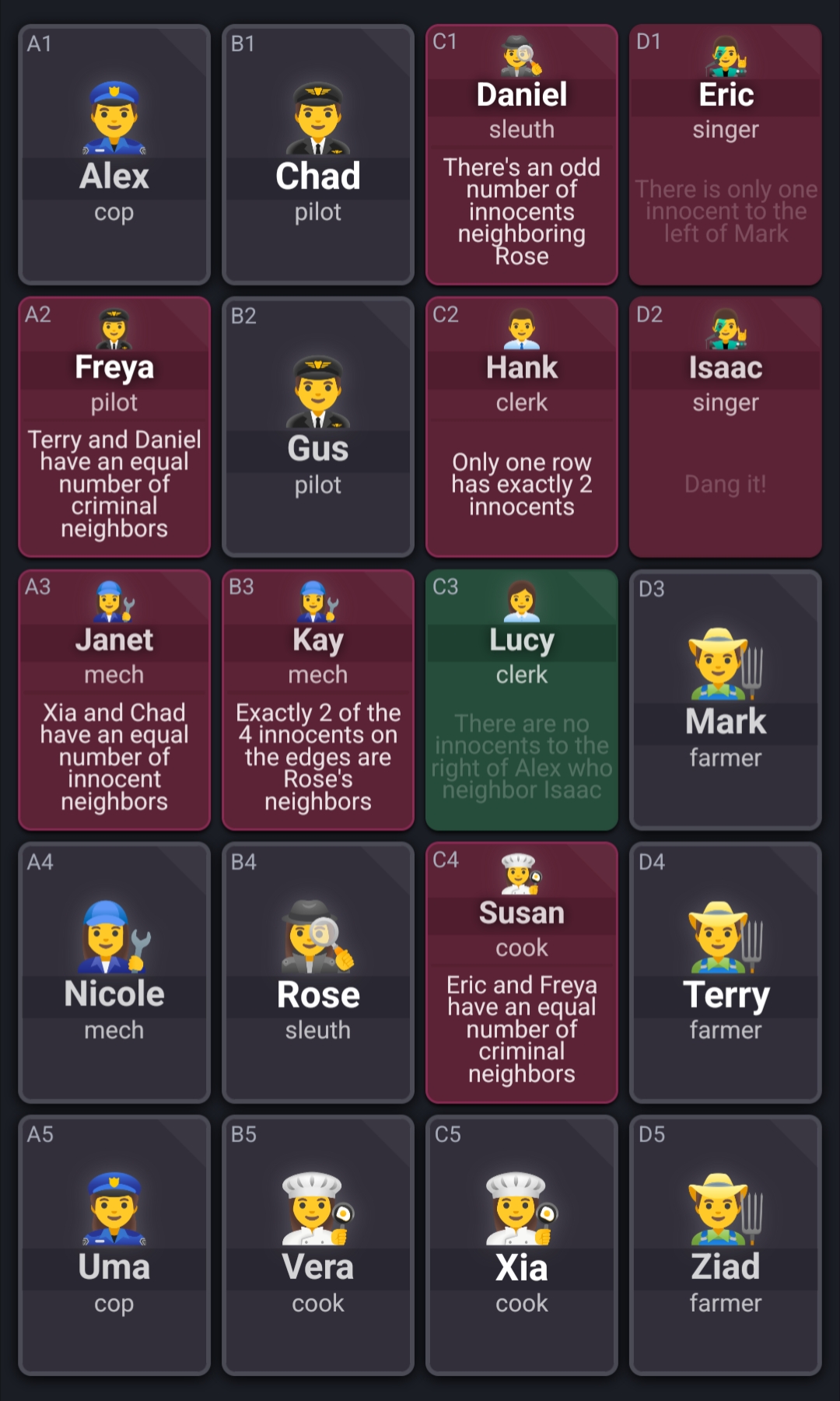Select Mark the farmer card
This screenshot has height=1401, width=840.
(x=726, y=700)
